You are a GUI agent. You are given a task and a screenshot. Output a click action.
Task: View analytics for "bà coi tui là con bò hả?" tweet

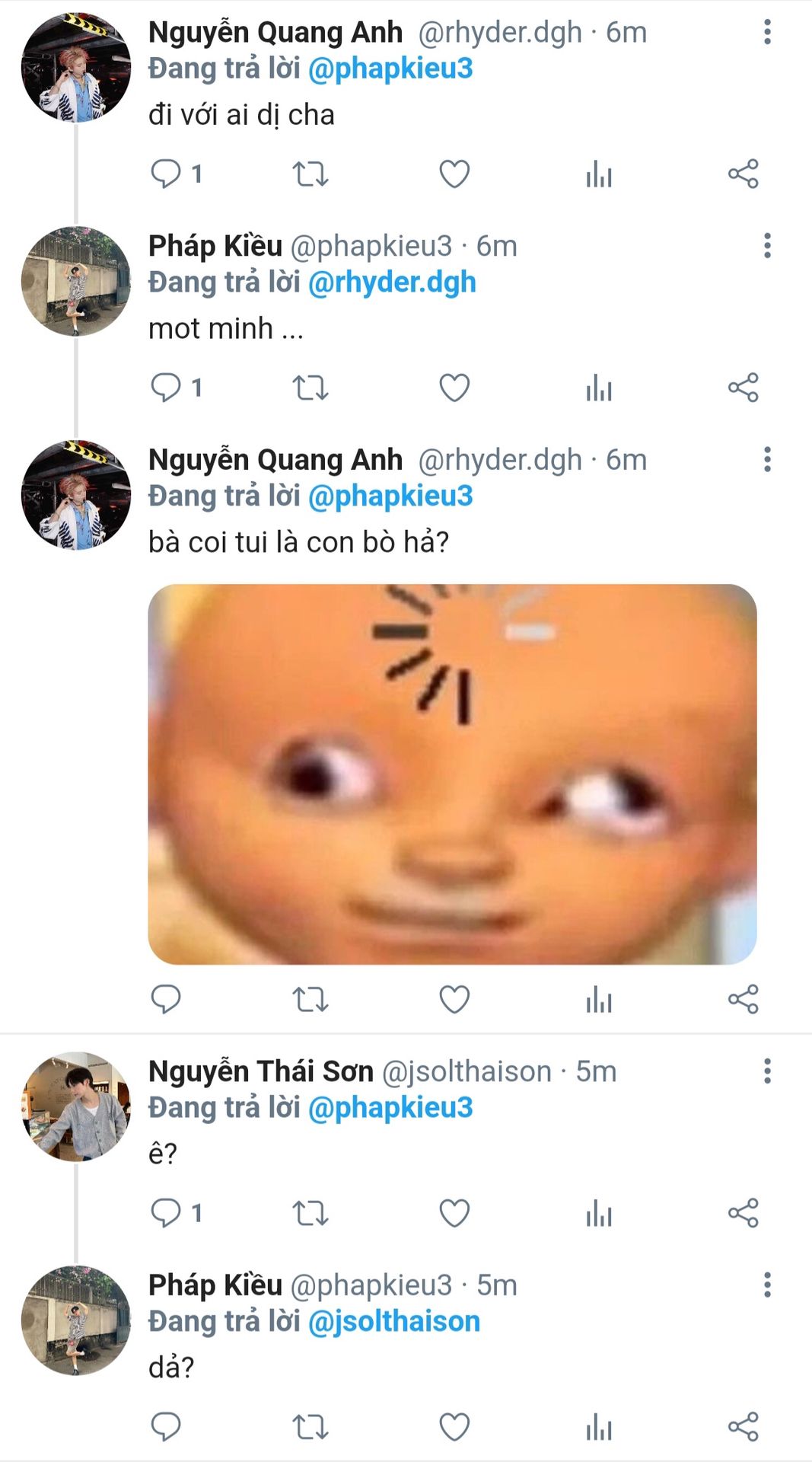[x=599, y=999]
